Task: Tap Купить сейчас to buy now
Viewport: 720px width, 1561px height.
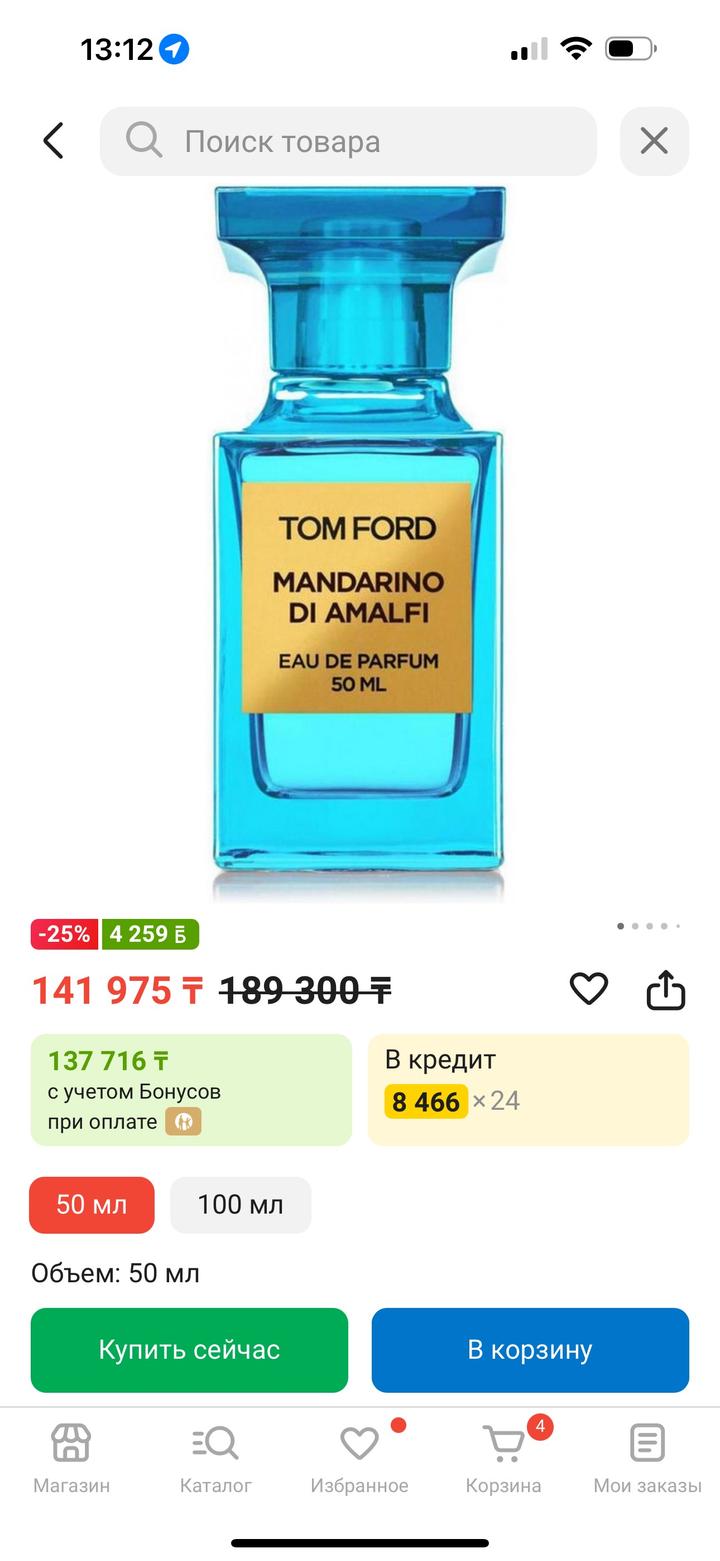Action: (x=189, y=1350)
